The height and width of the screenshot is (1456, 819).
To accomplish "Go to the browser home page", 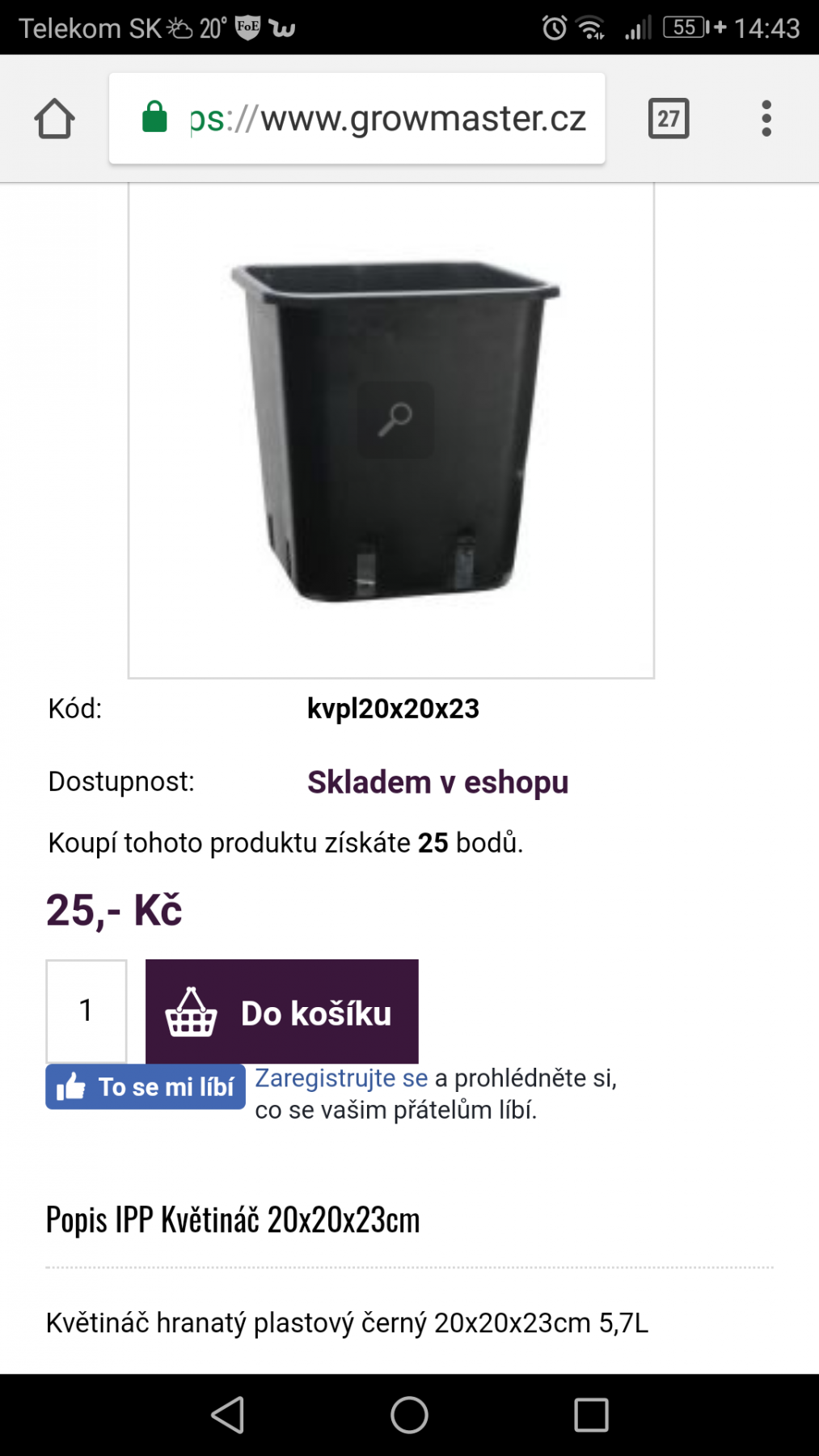I will coord(54,119).
